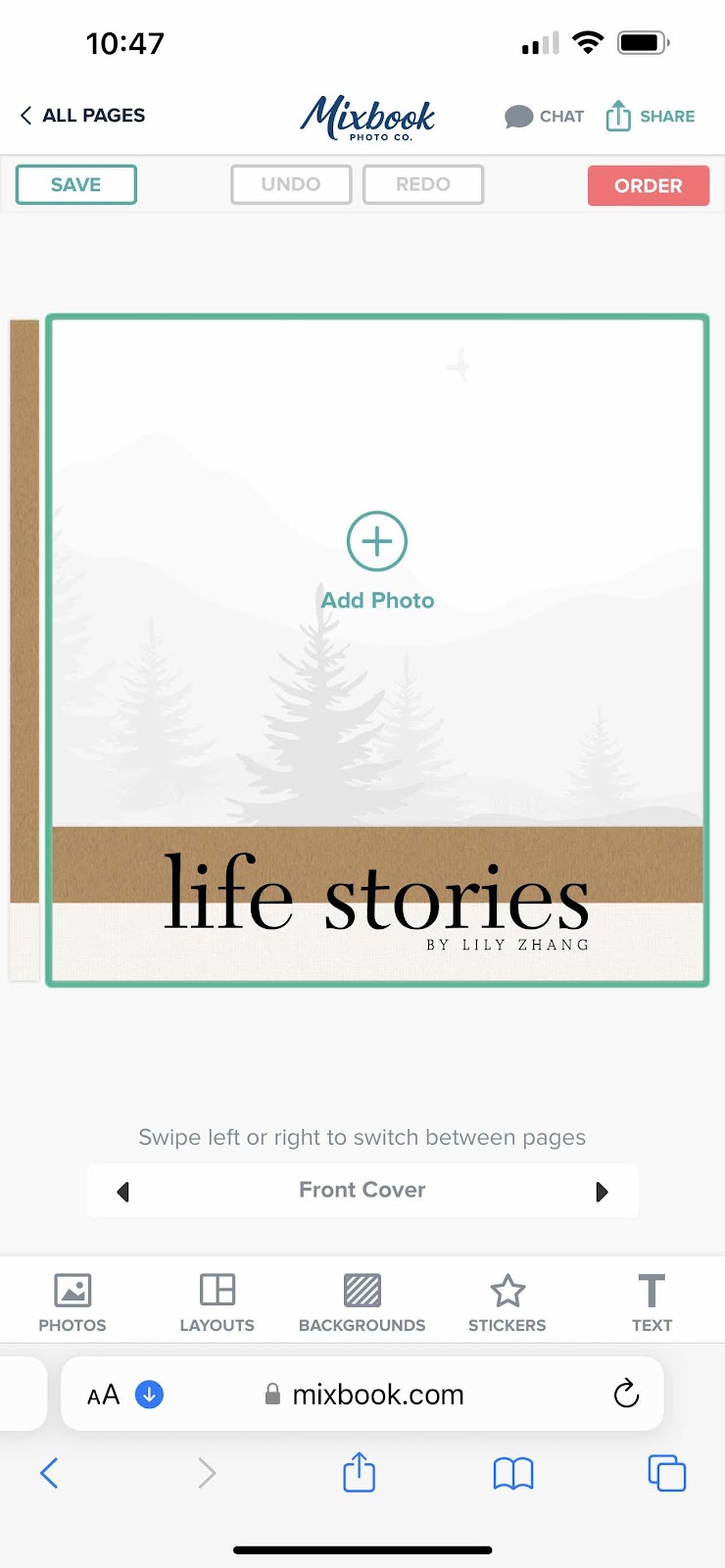Reload the mixbook.com page

point(626,1394)
